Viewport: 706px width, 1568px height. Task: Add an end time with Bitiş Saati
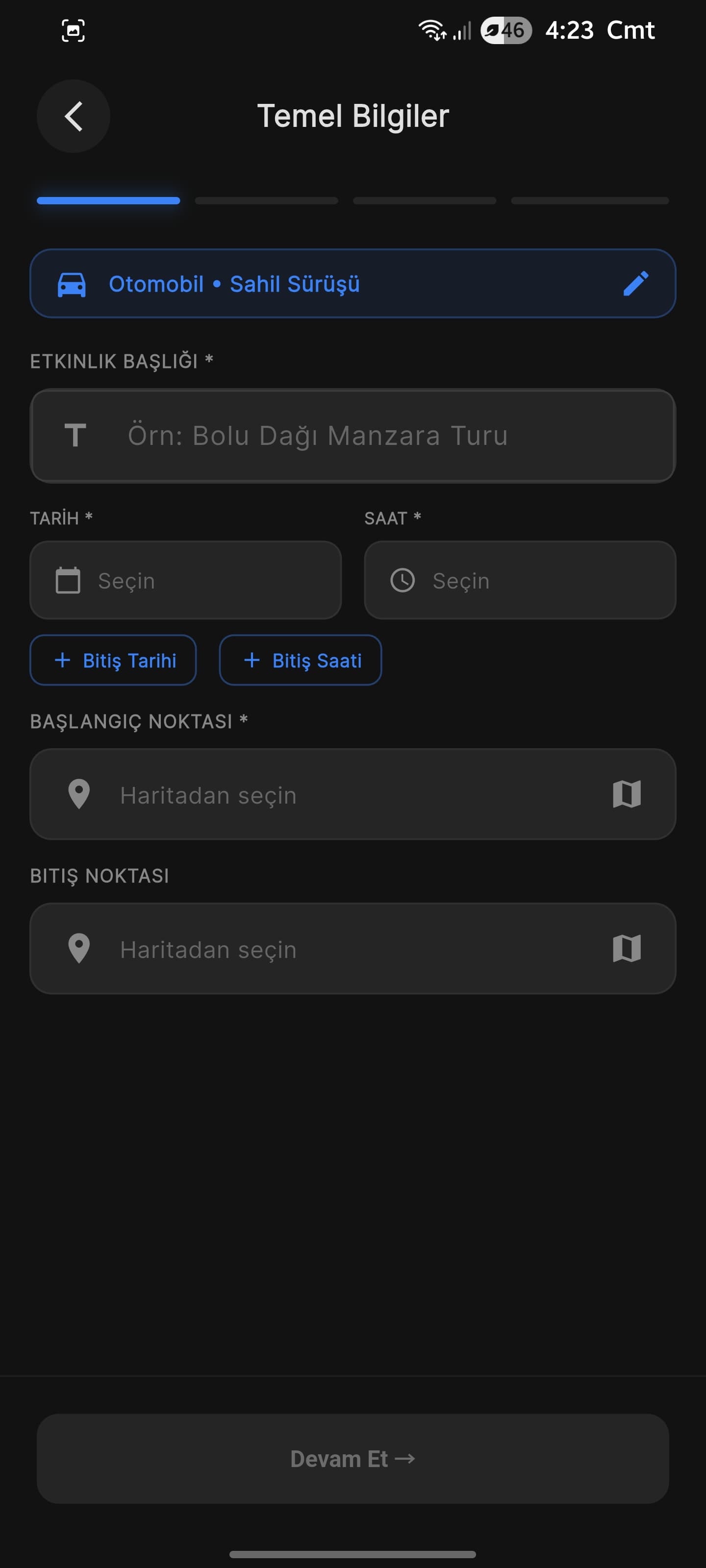[x=300, y=660]
